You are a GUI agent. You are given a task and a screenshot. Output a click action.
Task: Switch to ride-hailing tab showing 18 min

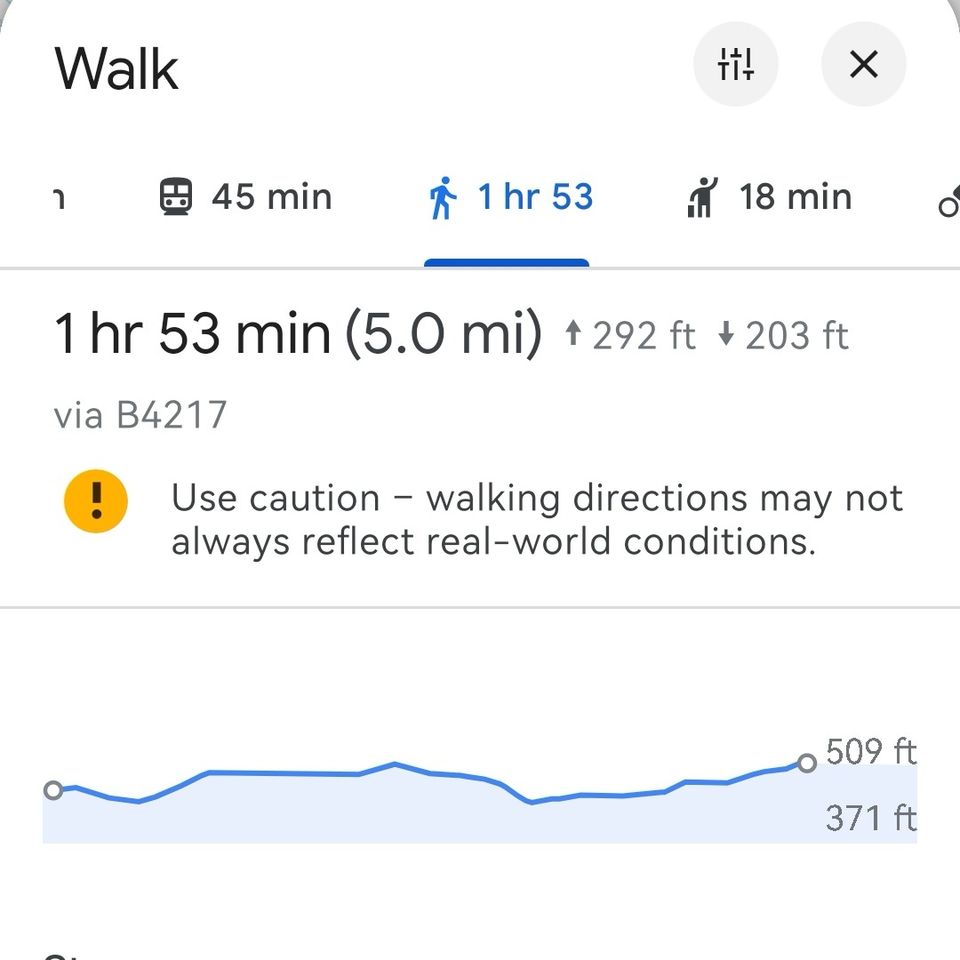[x=768, y=197]
